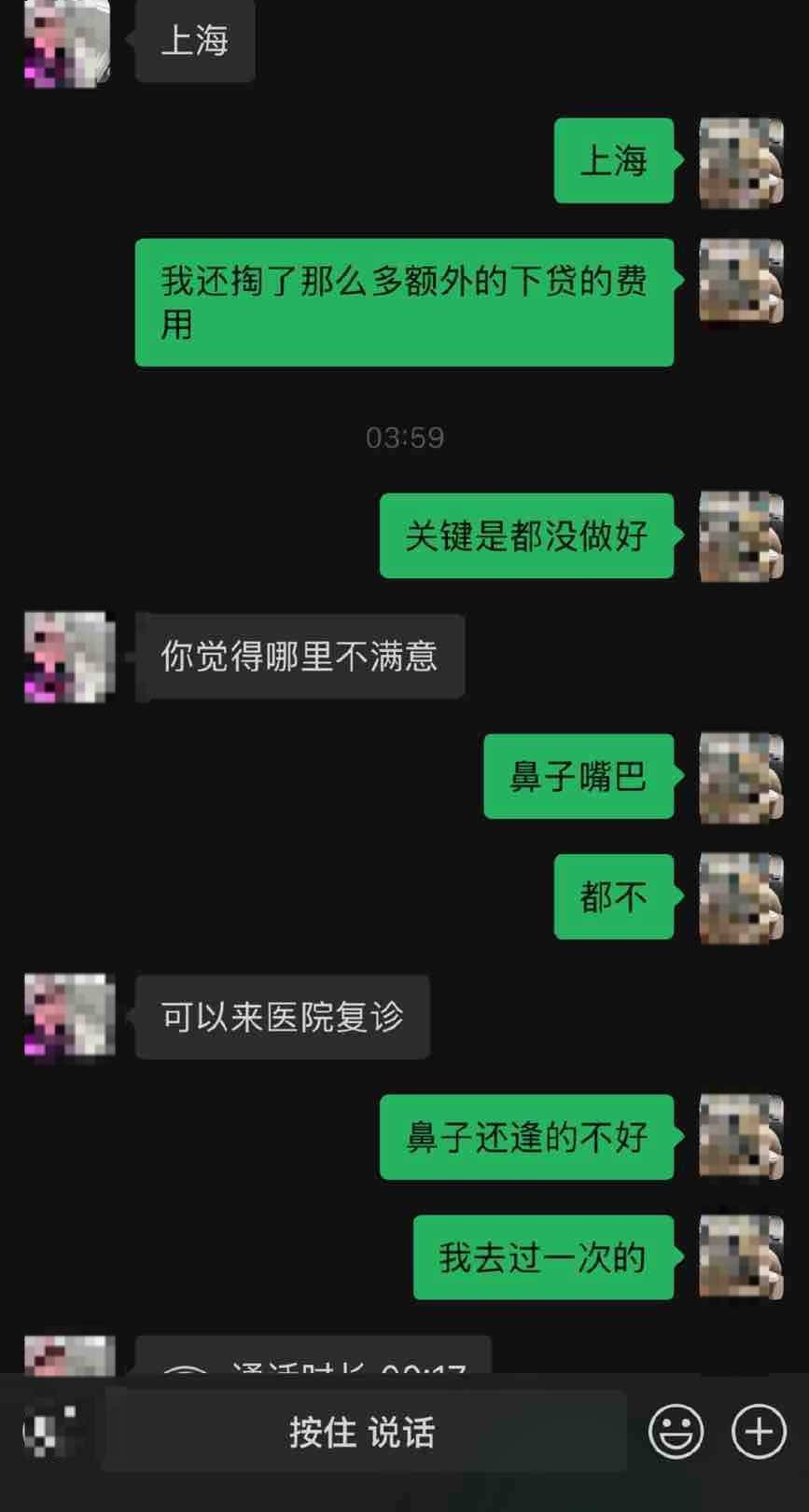Select the message bubble '上海' from contact
809x1512 pixels.
(194, 40)
